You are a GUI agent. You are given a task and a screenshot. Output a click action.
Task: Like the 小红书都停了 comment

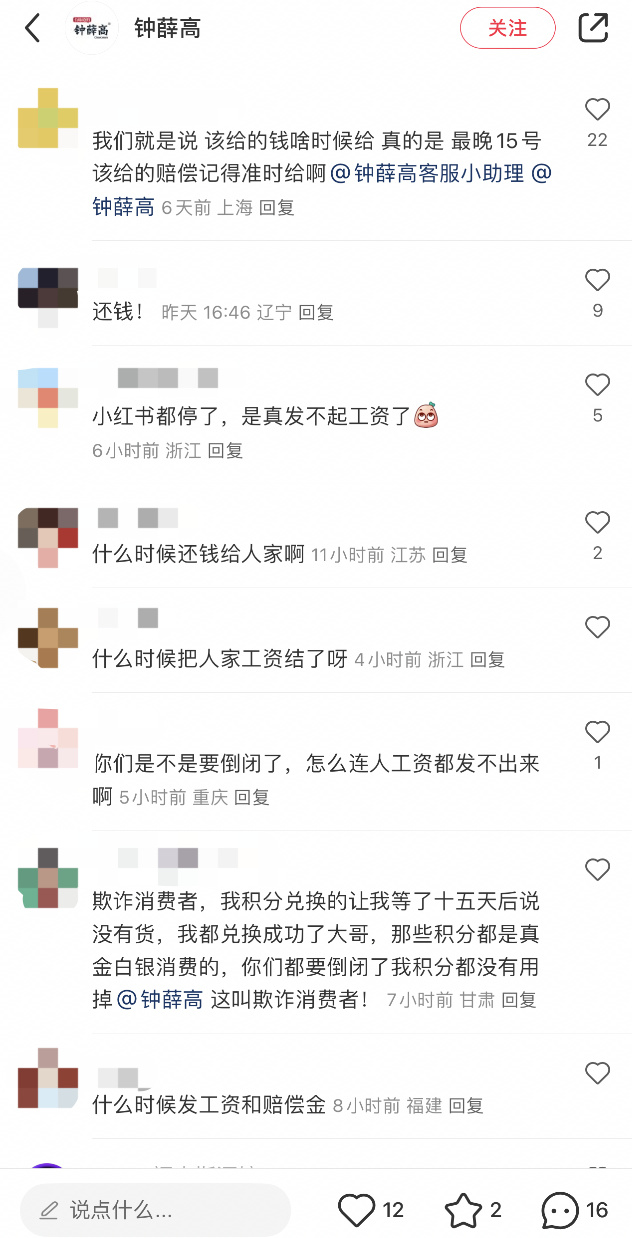[597, 385]
